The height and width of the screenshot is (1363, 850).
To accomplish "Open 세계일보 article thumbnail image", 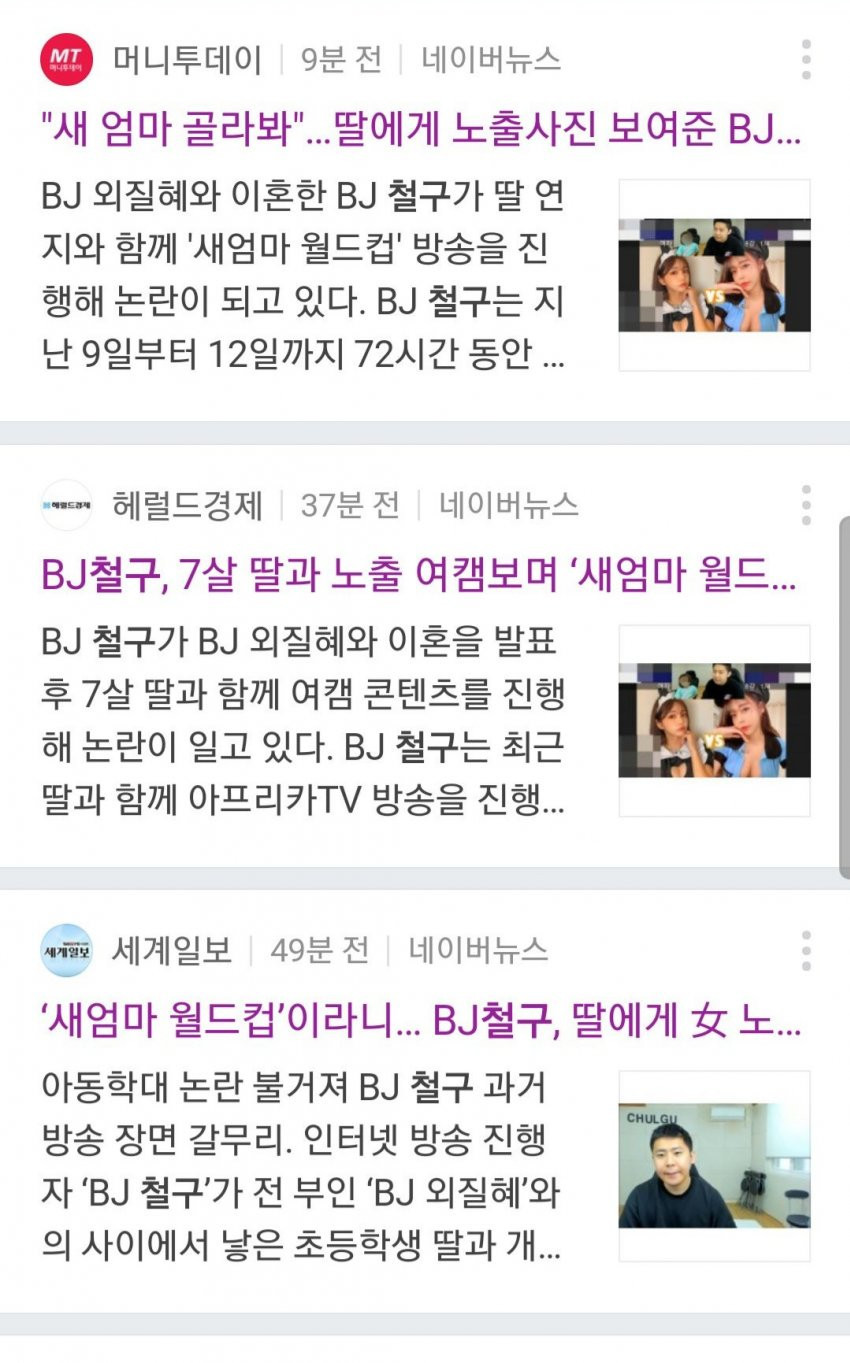I will tap(714, 1165).
